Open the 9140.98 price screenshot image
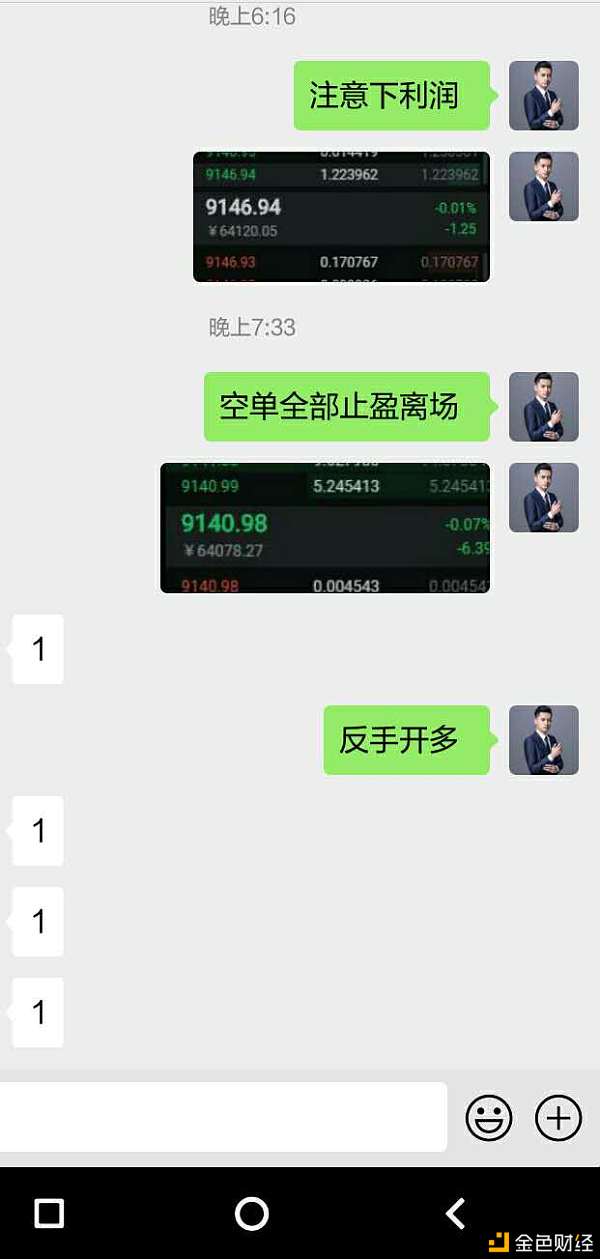 pos(325,528)
